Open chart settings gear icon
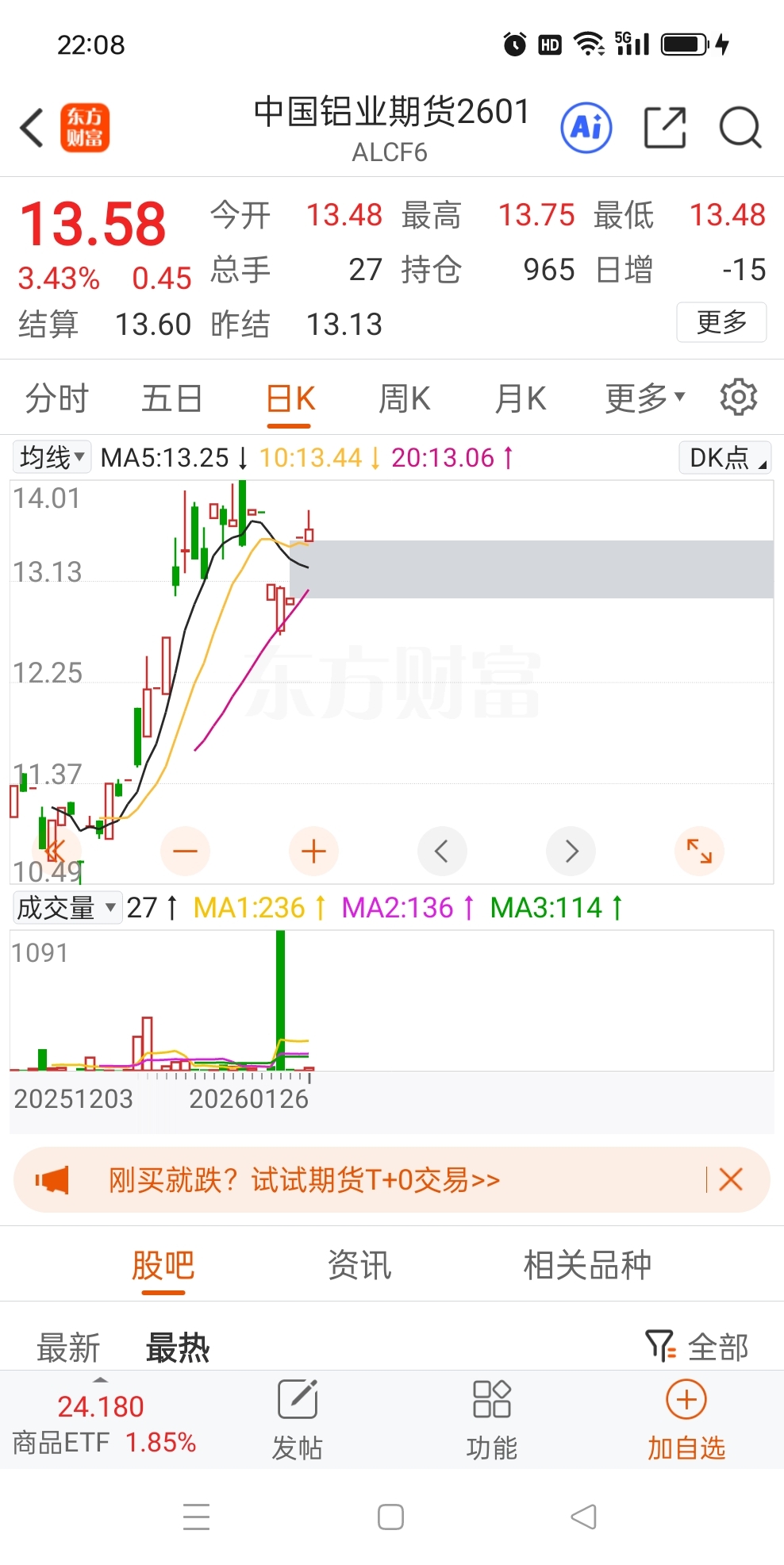The width and height of the screenshot is (784, 1565). coord(738,397)
